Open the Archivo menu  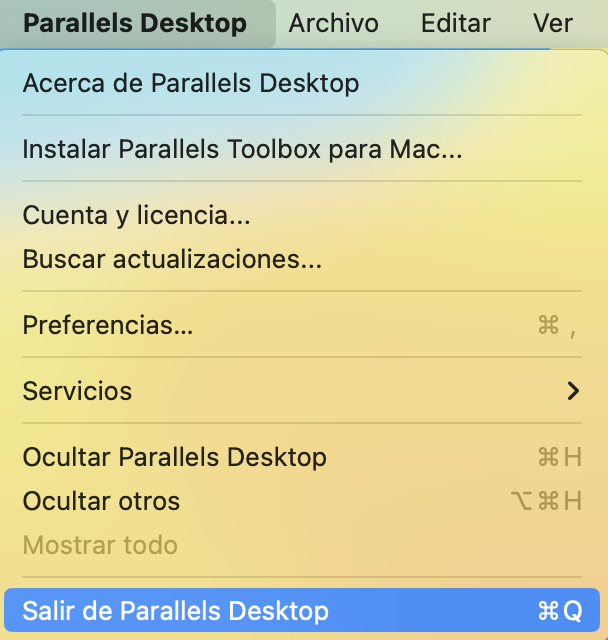333,23
